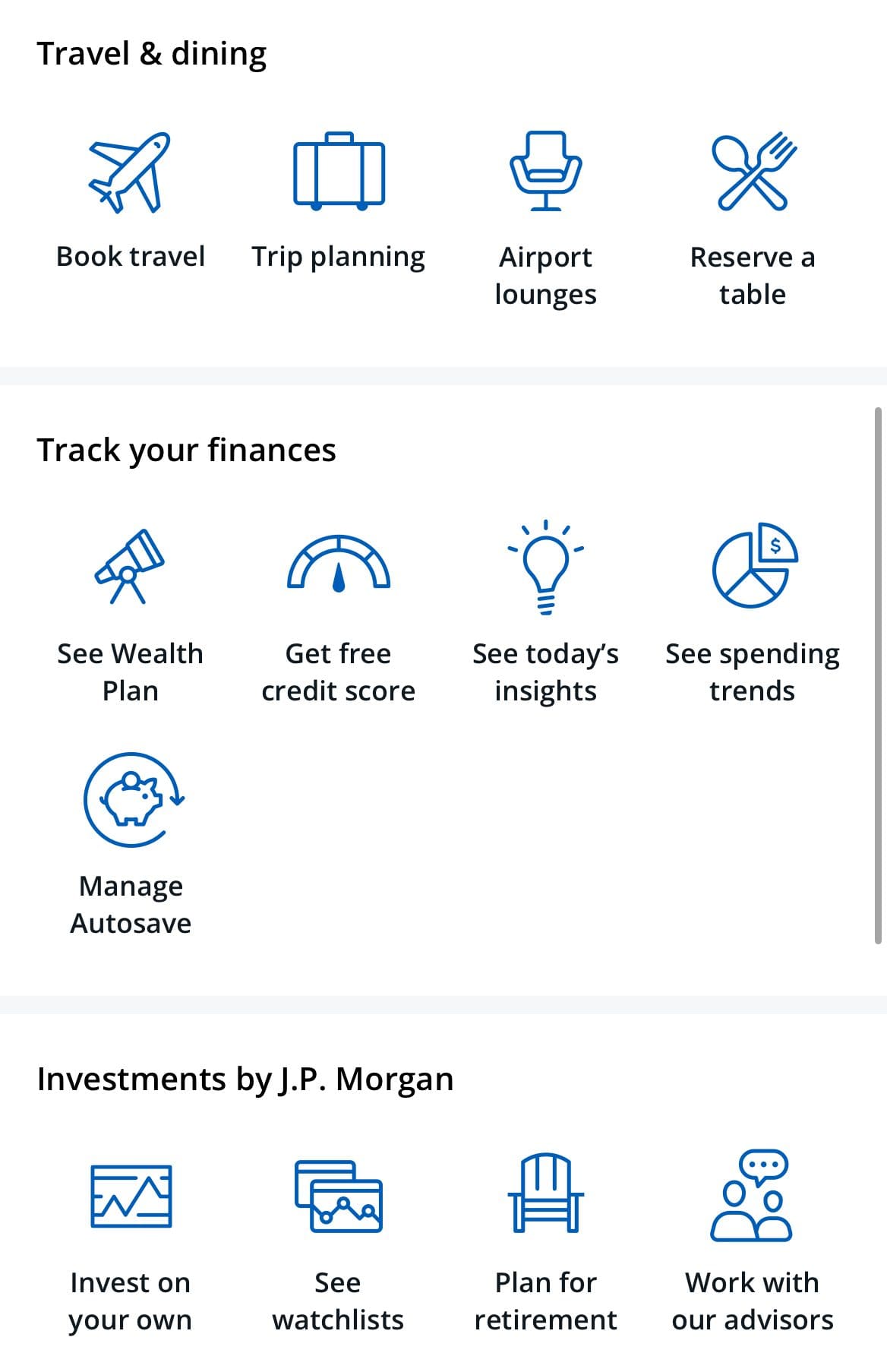Click the suitcase Trip planning icon
The image size is (887, 1372).
(x=339, y=170)
